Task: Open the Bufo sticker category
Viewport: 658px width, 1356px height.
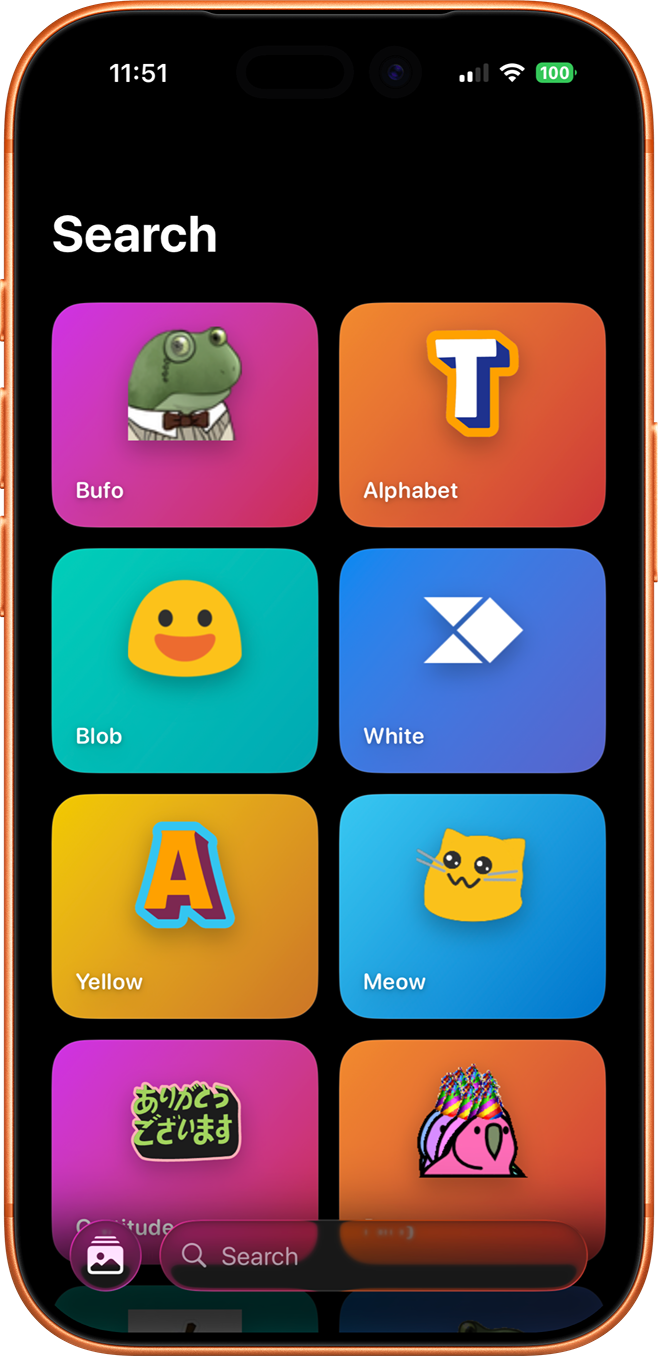Action: coord(185,414)
